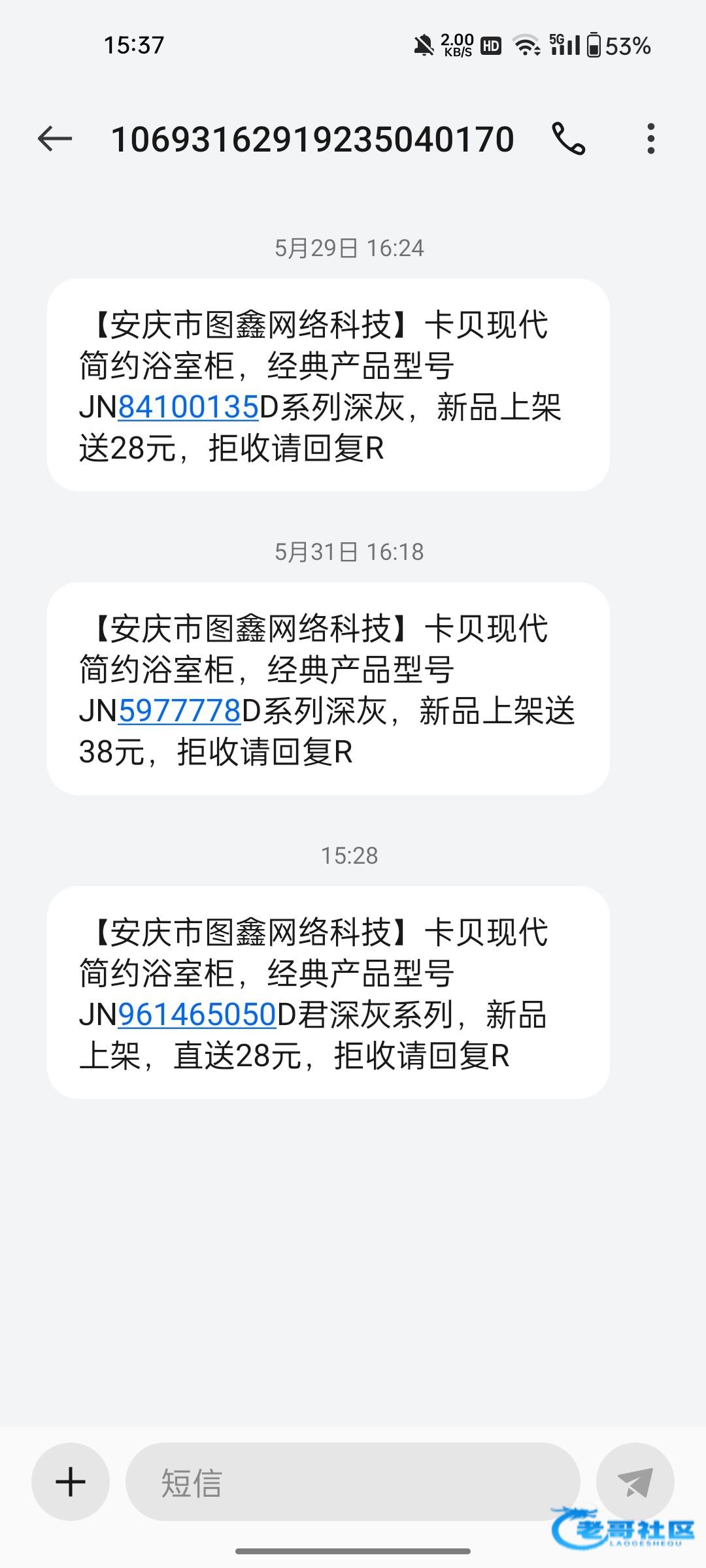Tap the linked number 5977778
Screen dimensions: 706x1568
point(180,711)
